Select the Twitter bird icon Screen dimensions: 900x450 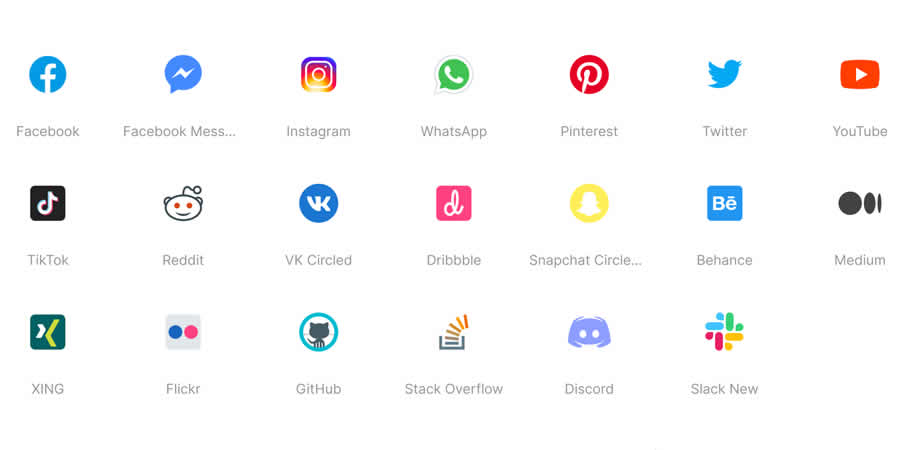(724, 75)
